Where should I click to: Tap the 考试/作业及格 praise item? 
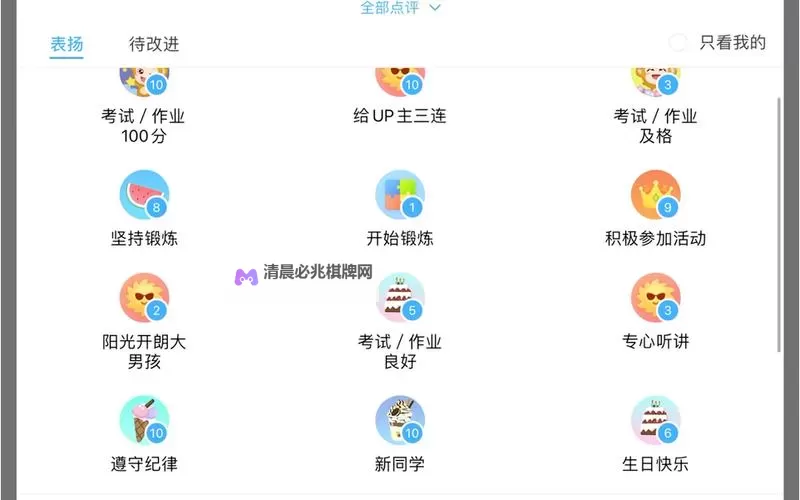coord(656,80)
